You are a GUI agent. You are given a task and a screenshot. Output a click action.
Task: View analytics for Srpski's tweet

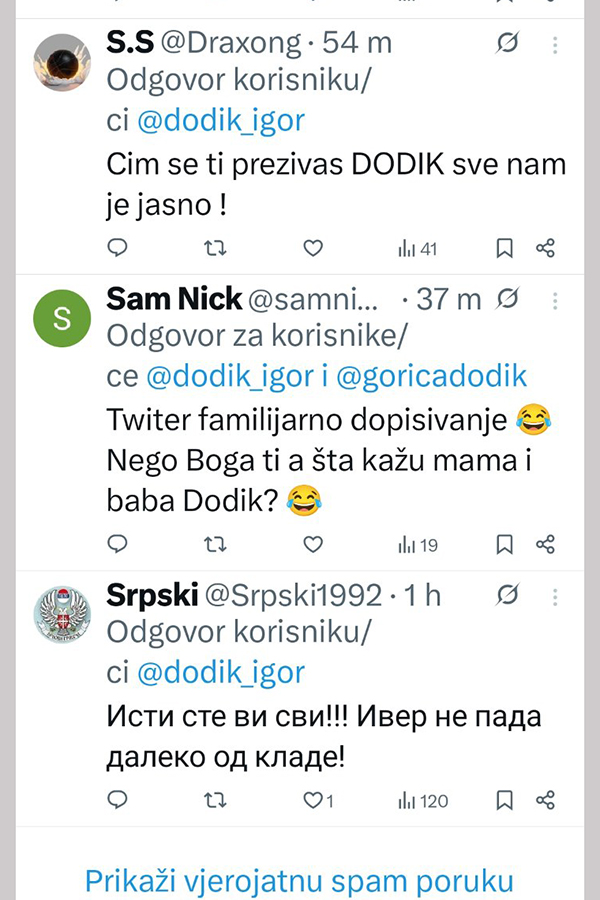click(422, 800)
